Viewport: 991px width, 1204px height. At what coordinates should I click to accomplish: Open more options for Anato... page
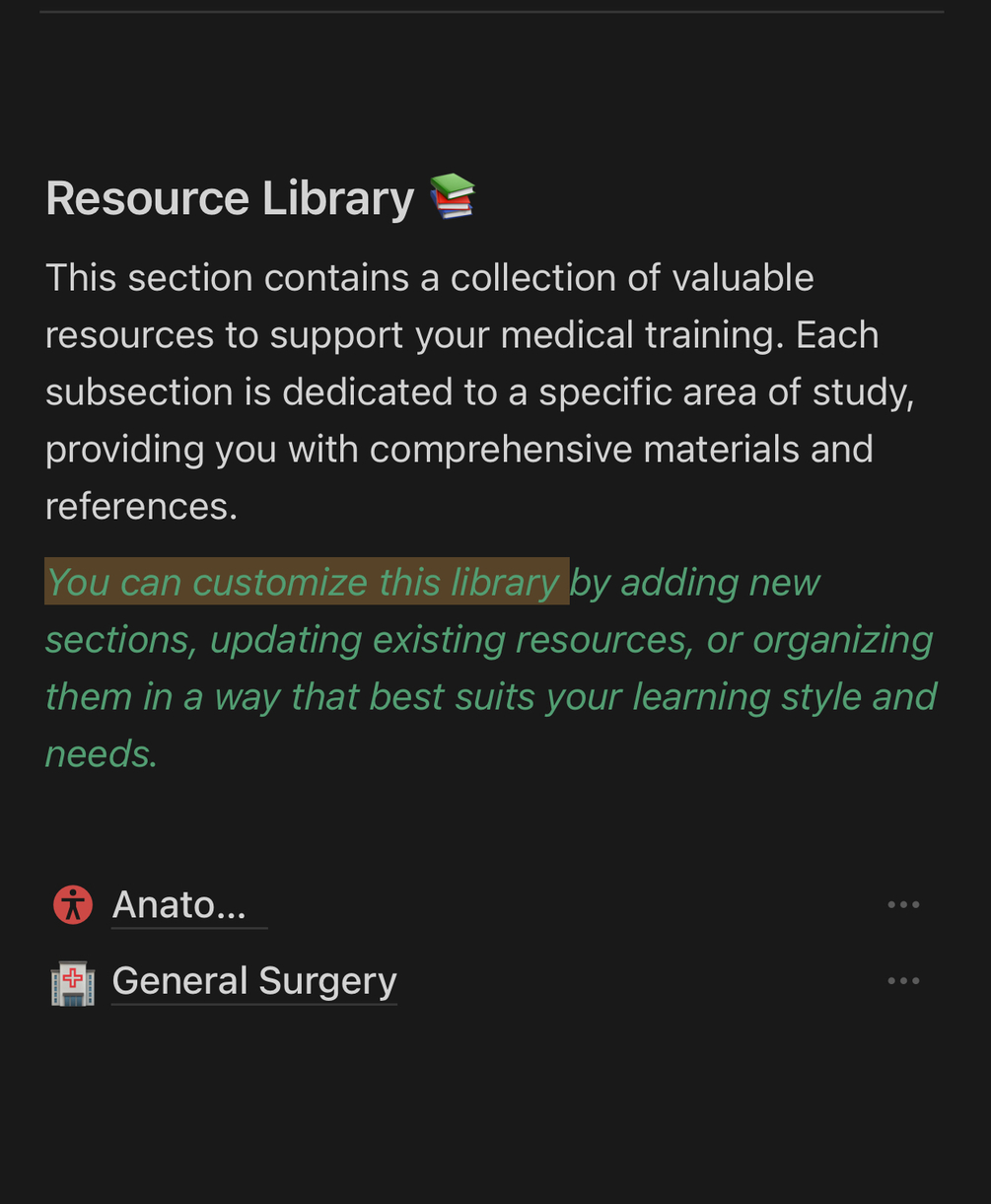[902, 904]
